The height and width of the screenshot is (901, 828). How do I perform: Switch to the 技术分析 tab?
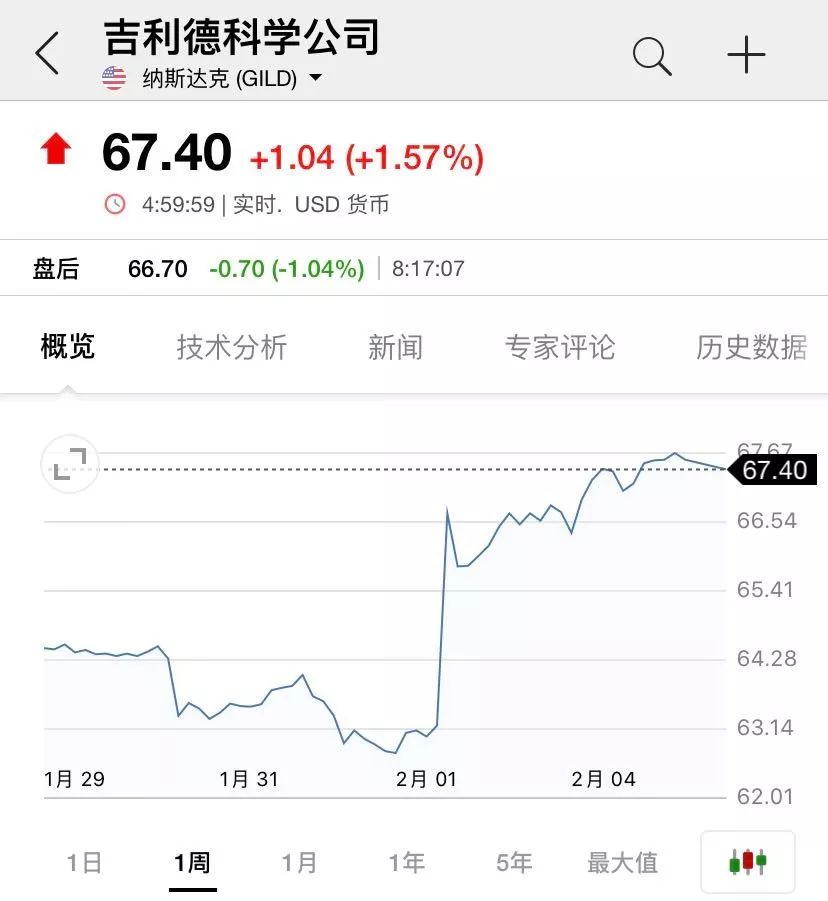(232, 347)
